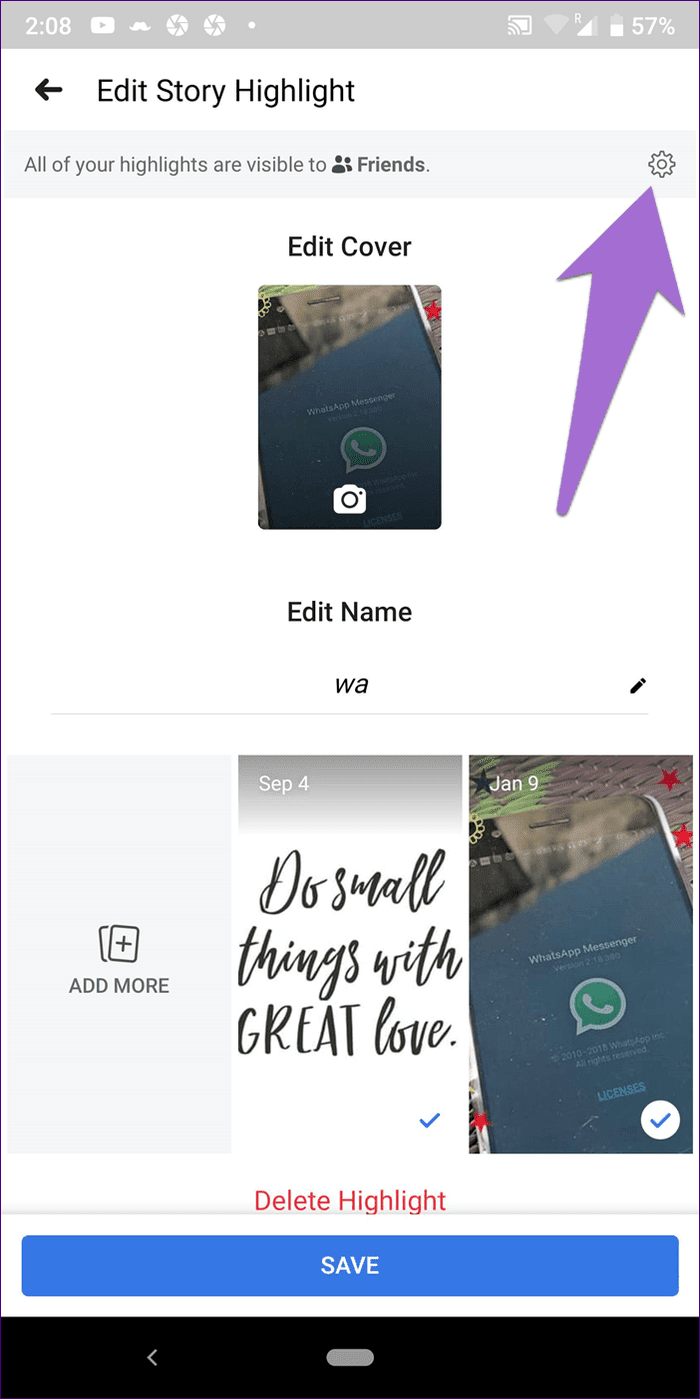Tap the system home pill

click(350, 1358)
